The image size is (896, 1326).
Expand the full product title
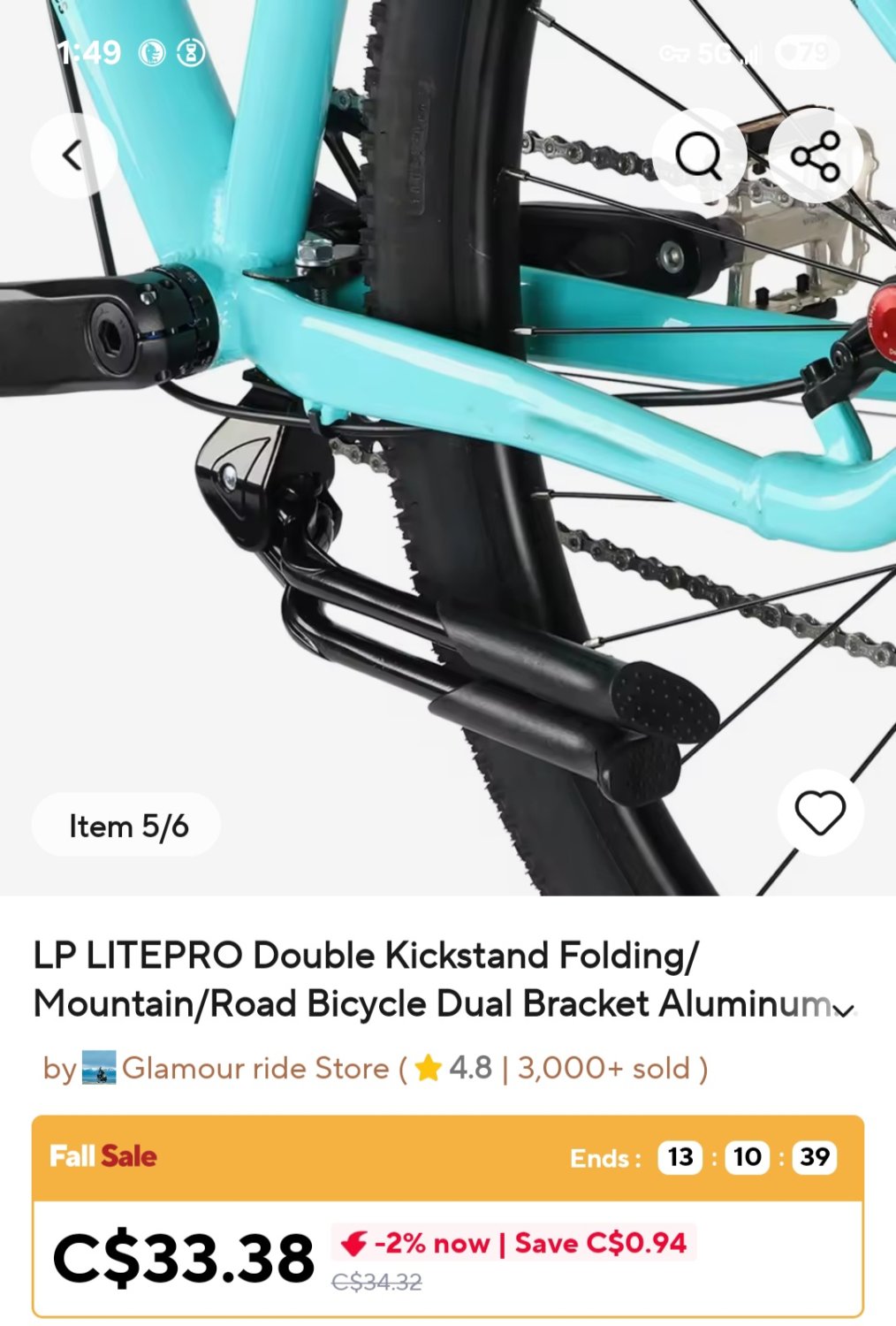(845, 1010)
